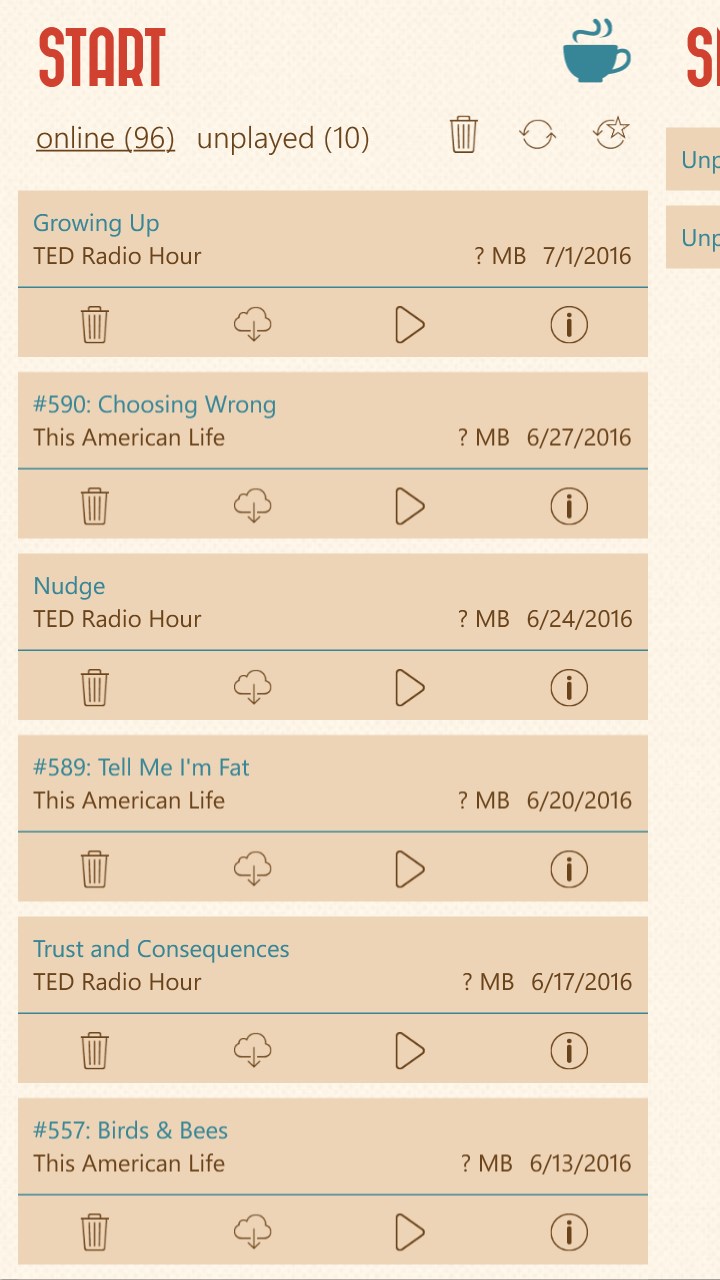View info for the Nudge episode

tap(569, 687)
